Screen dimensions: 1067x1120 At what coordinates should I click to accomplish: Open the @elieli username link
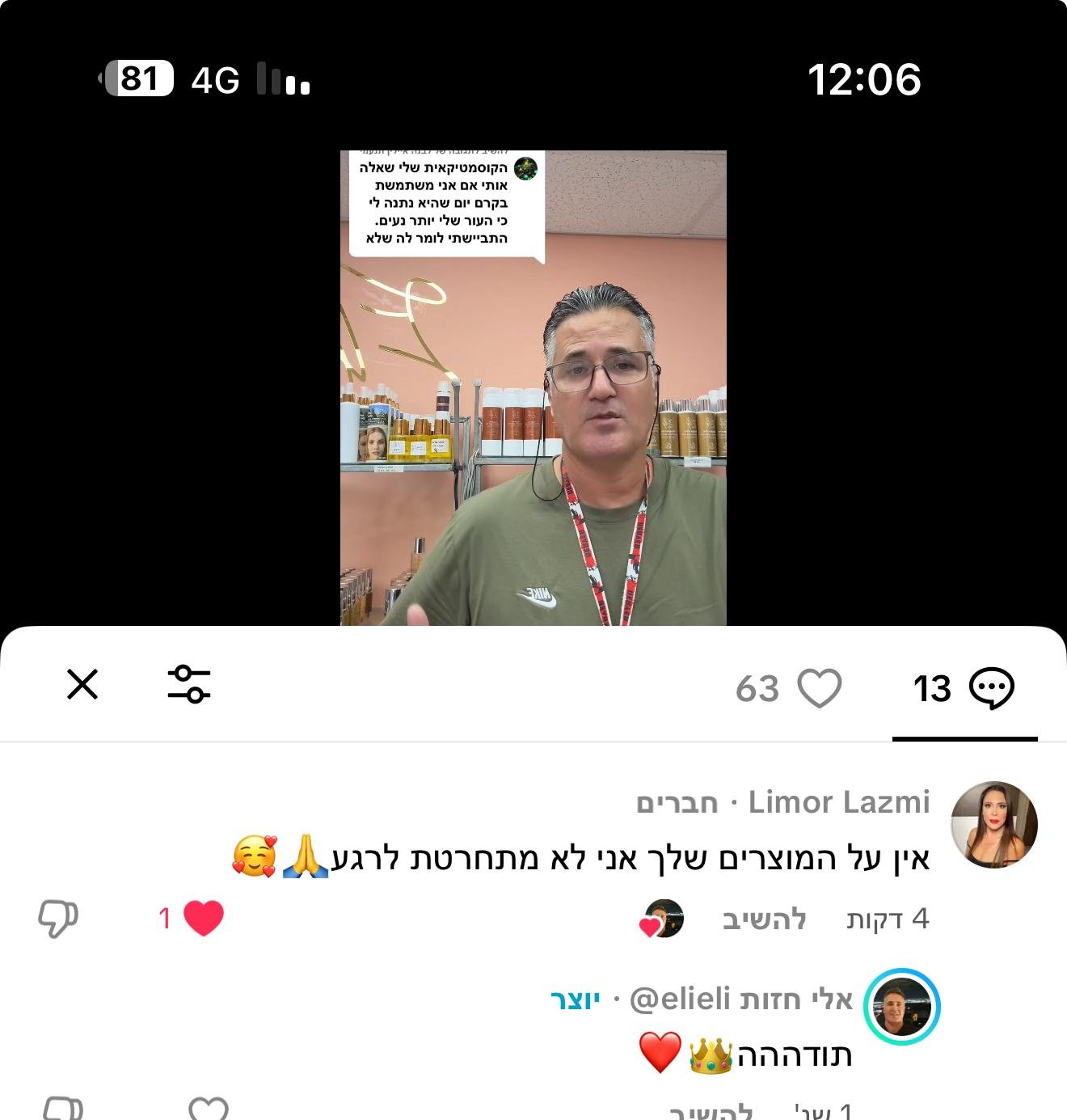click(x=740, y=1000)
